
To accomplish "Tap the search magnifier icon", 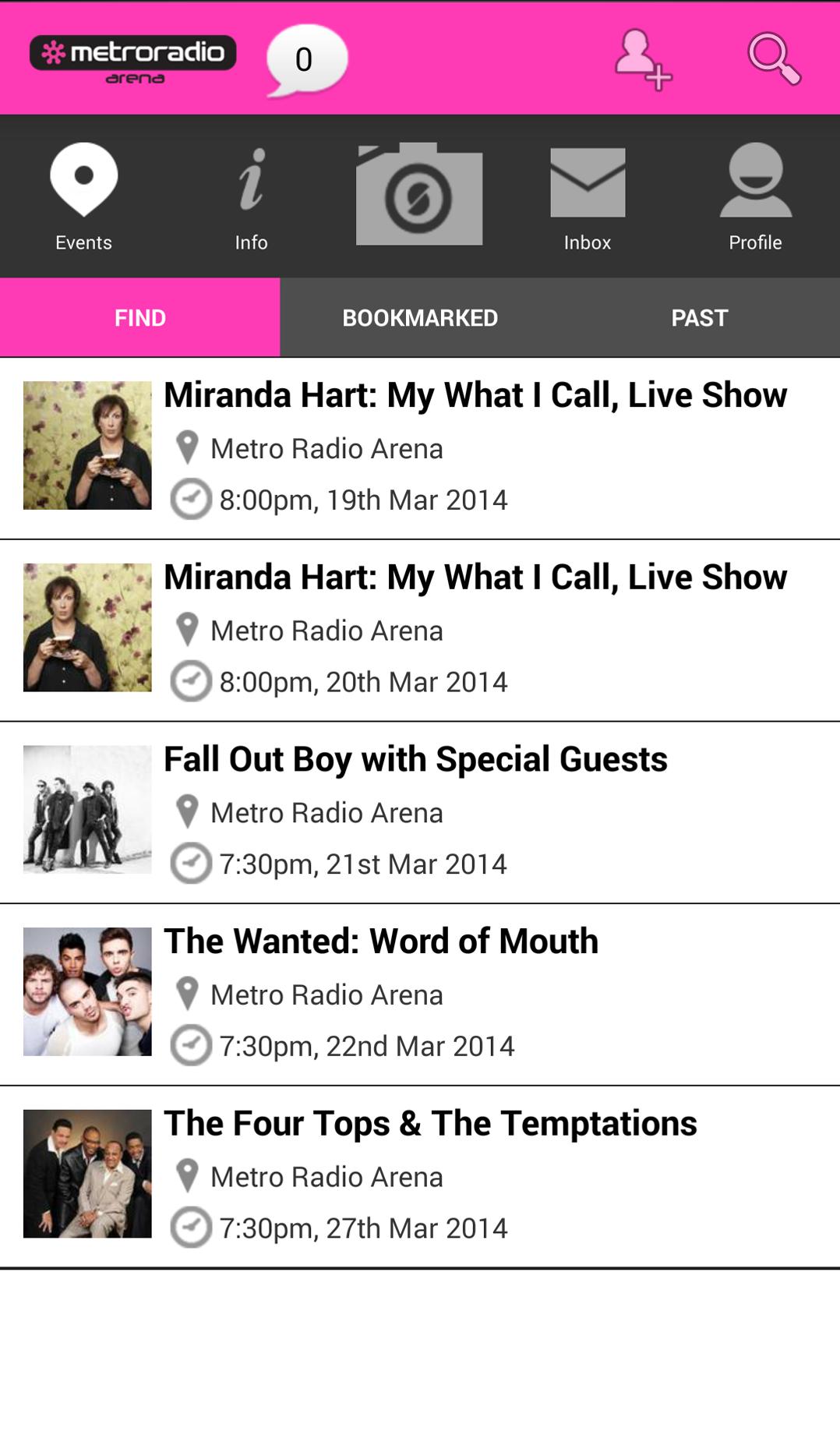I will 774,59.
